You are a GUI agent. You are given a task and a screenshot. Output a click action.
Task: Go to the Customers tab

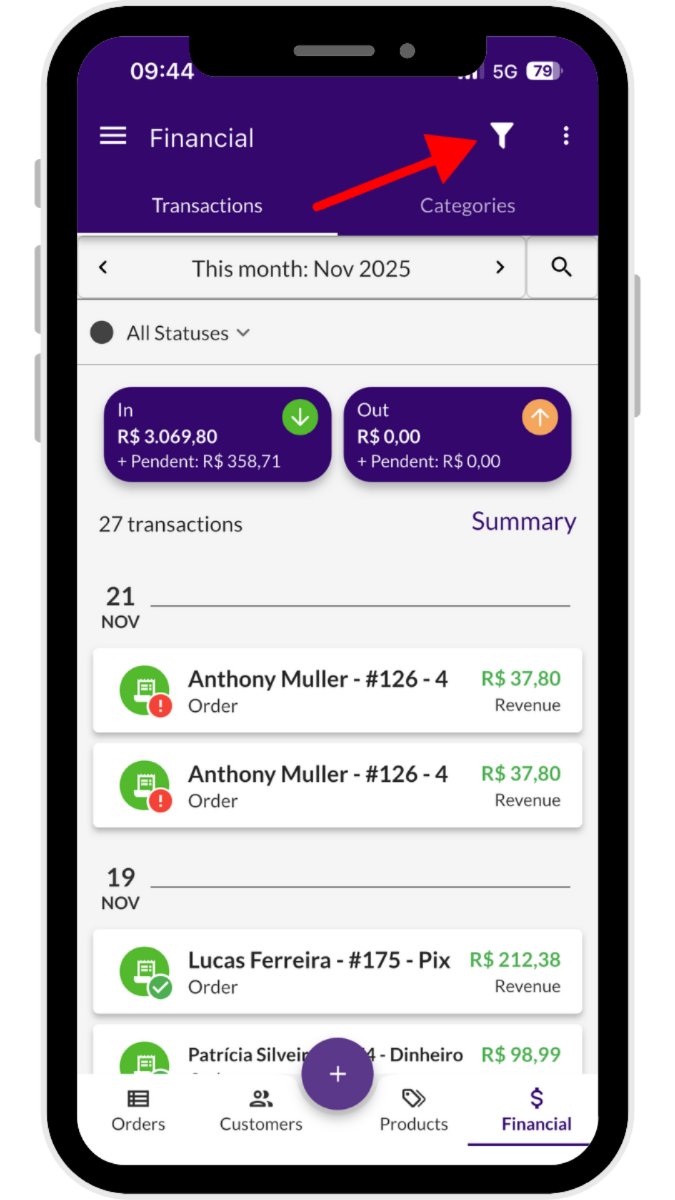[261, 1111]
